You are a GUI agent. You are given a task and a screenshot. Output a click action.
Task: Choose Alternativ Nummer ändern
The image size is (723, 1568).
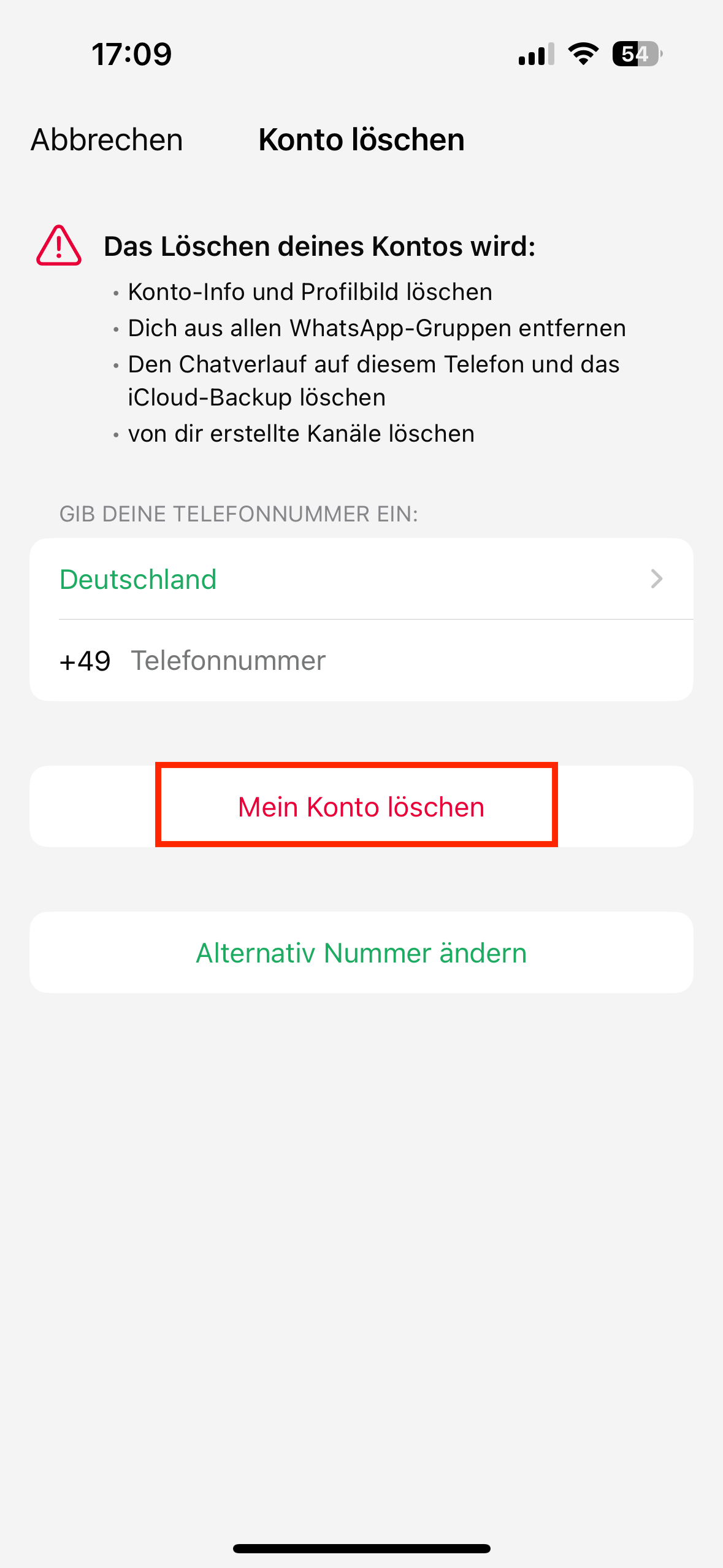(x=361, y=953)
